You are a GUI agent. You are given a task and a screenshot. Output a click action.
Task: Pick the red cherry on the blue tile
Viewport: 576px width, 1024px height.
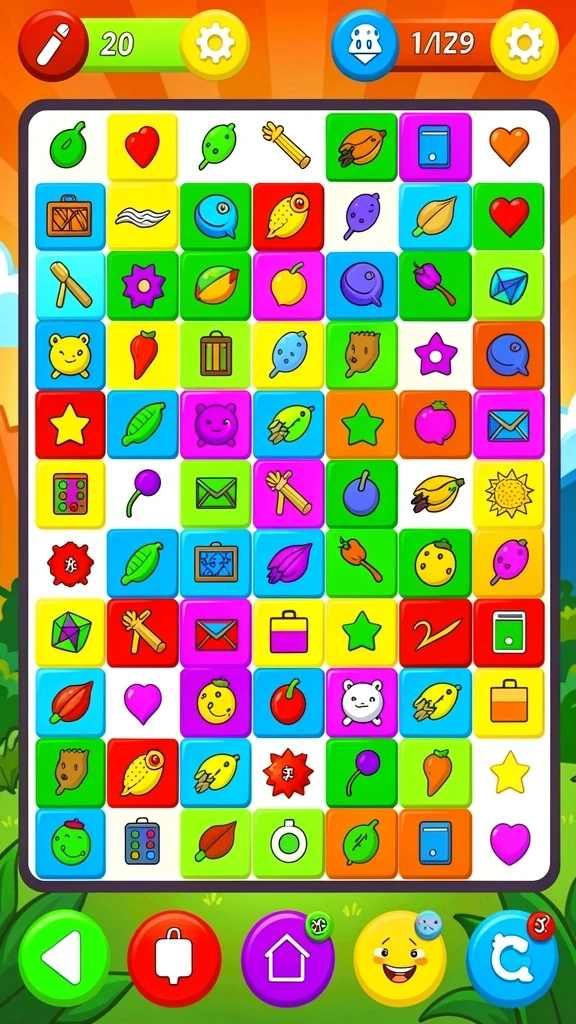click(x=289, y=702)
